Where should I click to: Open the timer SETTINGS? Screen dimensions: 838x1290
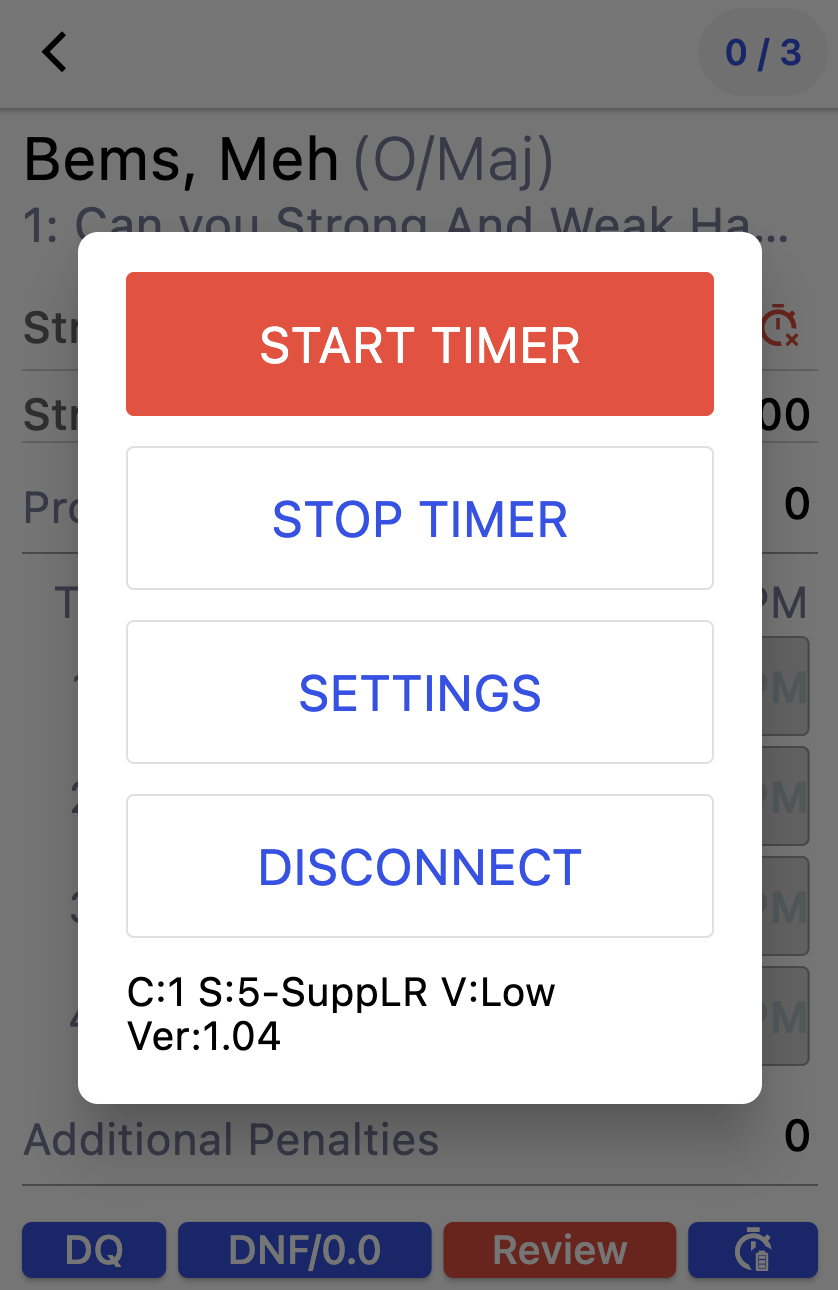click(x=419, y=692)
